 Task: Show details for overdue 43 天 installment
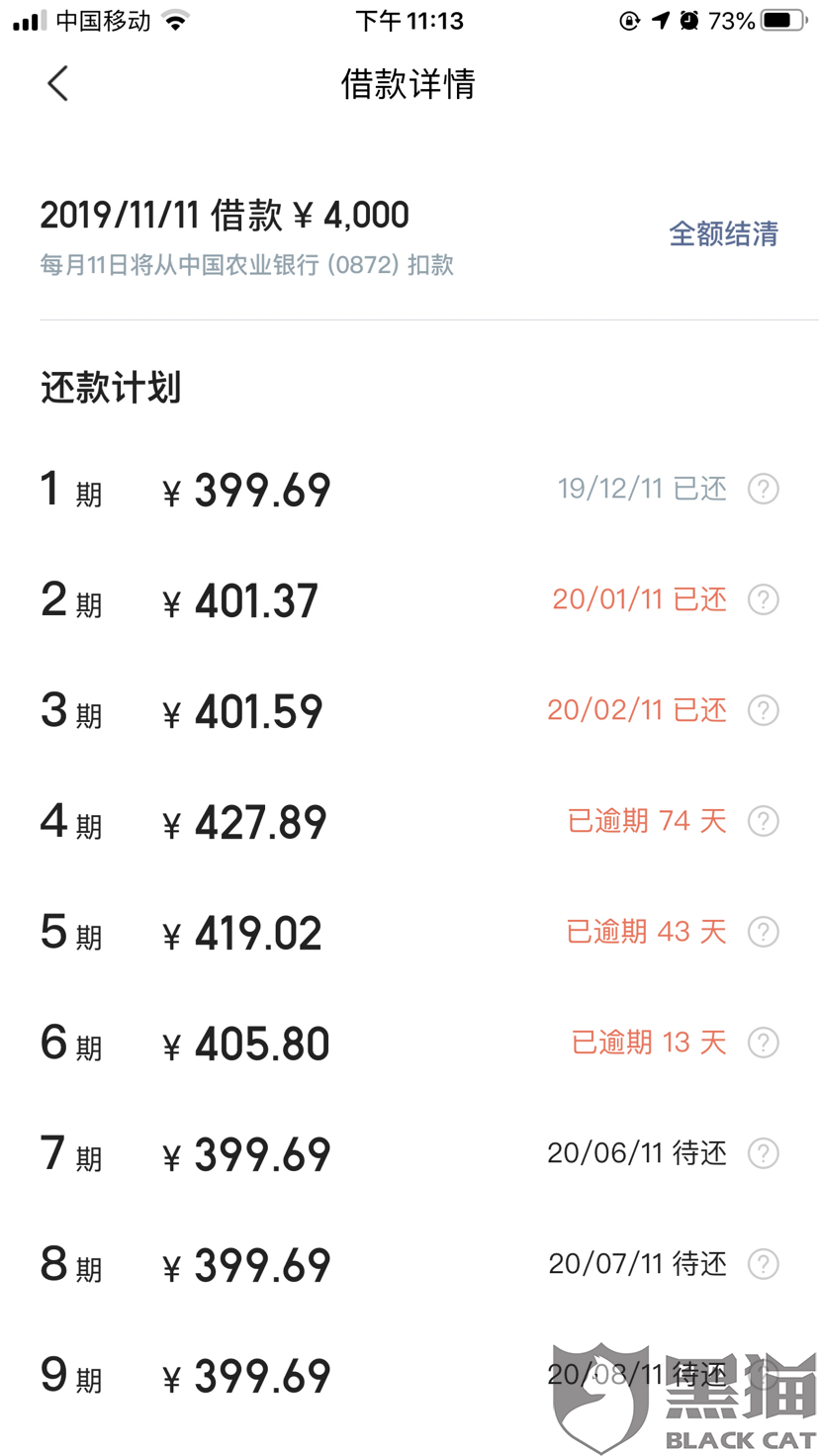point(763,932)
